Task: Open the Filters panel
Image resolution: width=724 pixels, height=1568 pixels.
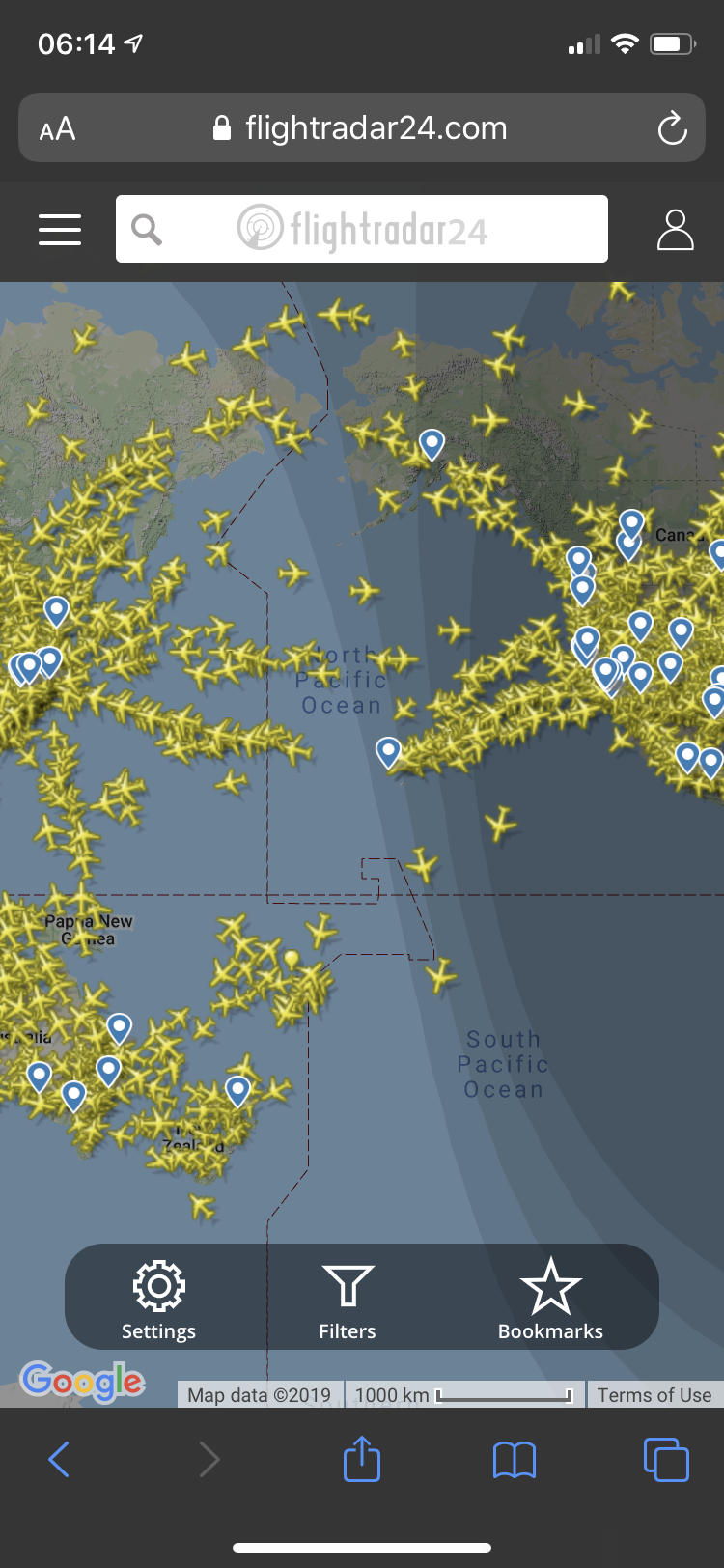Action: click(x=348, y=1299)
